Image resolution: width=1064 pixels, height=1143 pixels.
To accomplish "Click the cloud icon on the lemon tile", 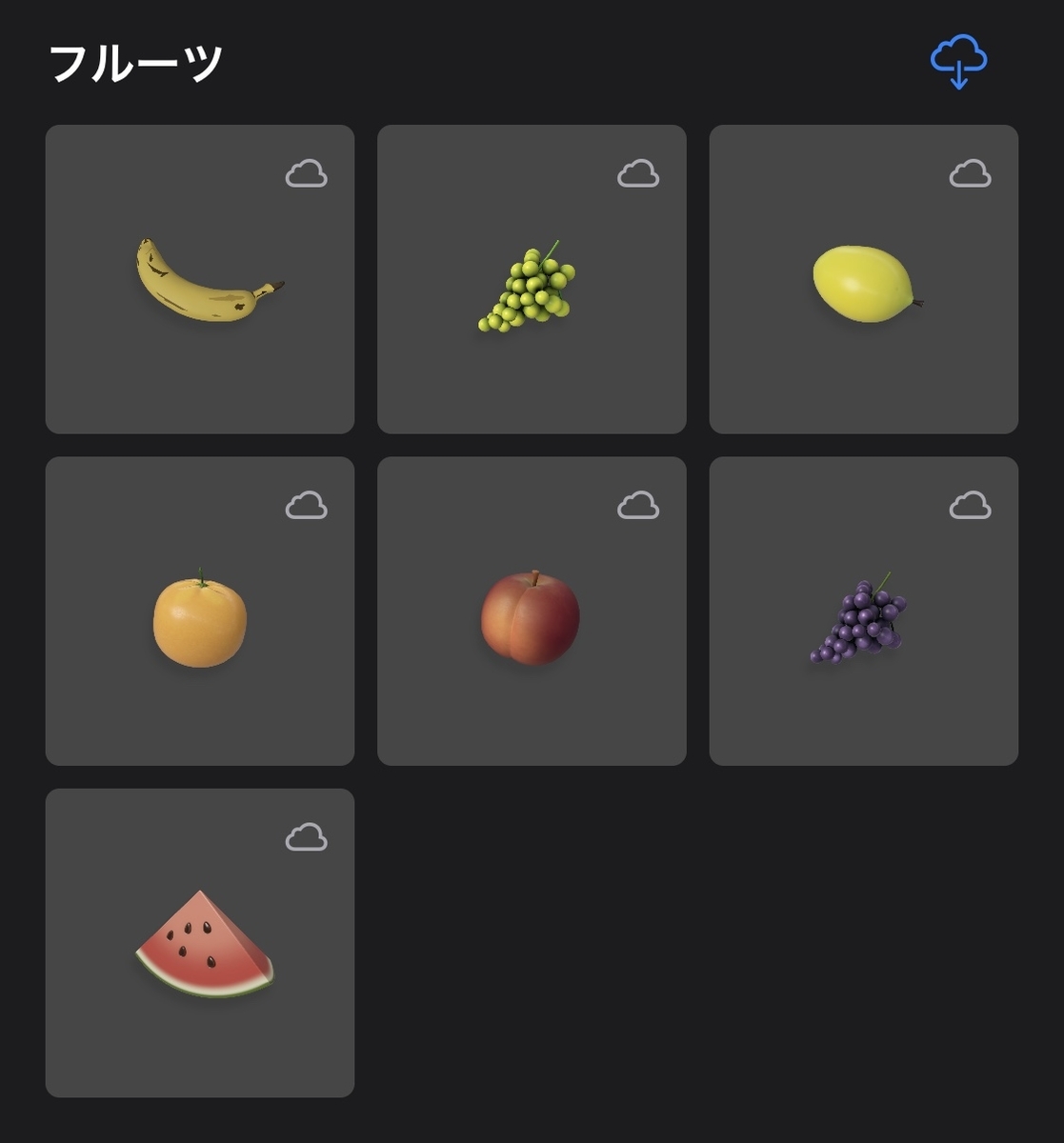I will click(970, 172).
